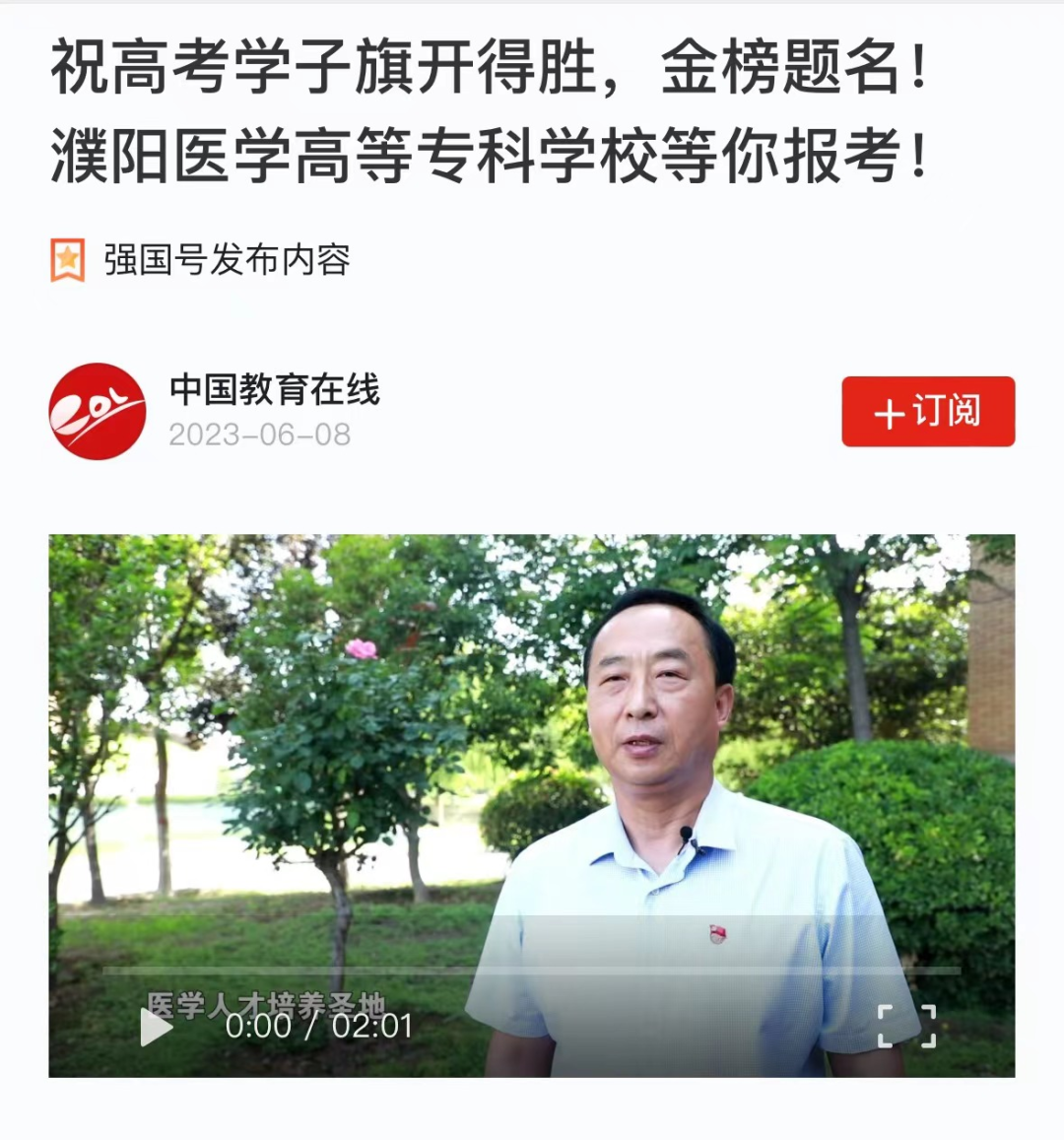Open 中国教育在线 publisher profile avatar

[x=98, y=411]
